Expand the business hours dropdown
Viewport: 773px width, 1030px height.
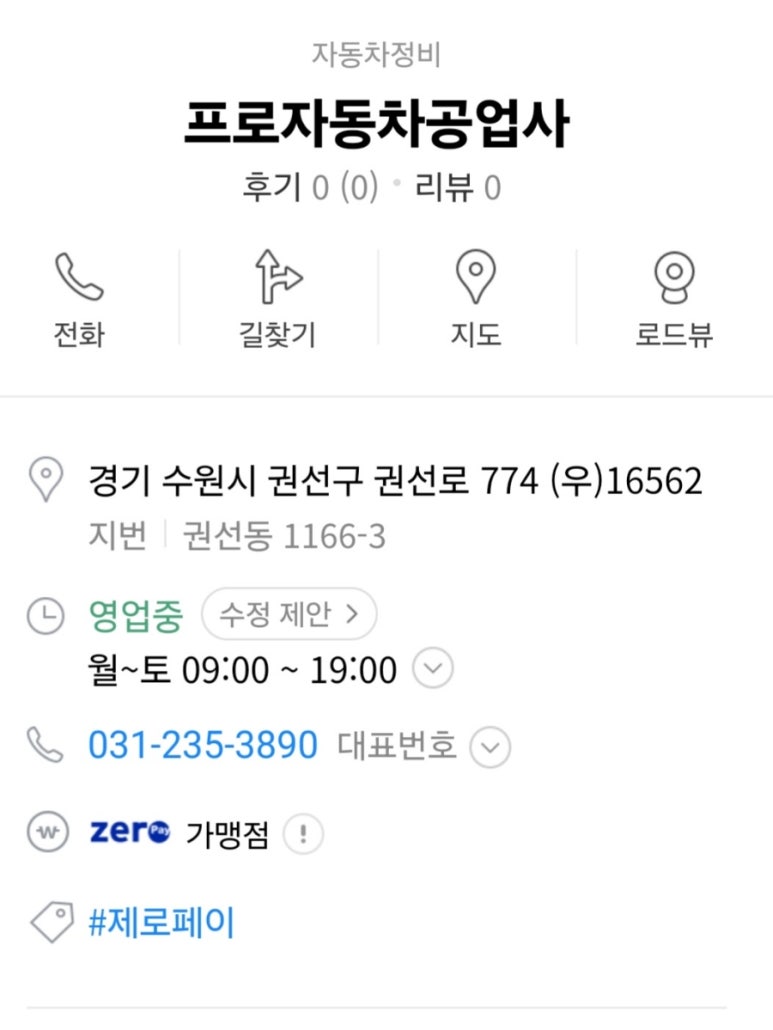point(433,669)
